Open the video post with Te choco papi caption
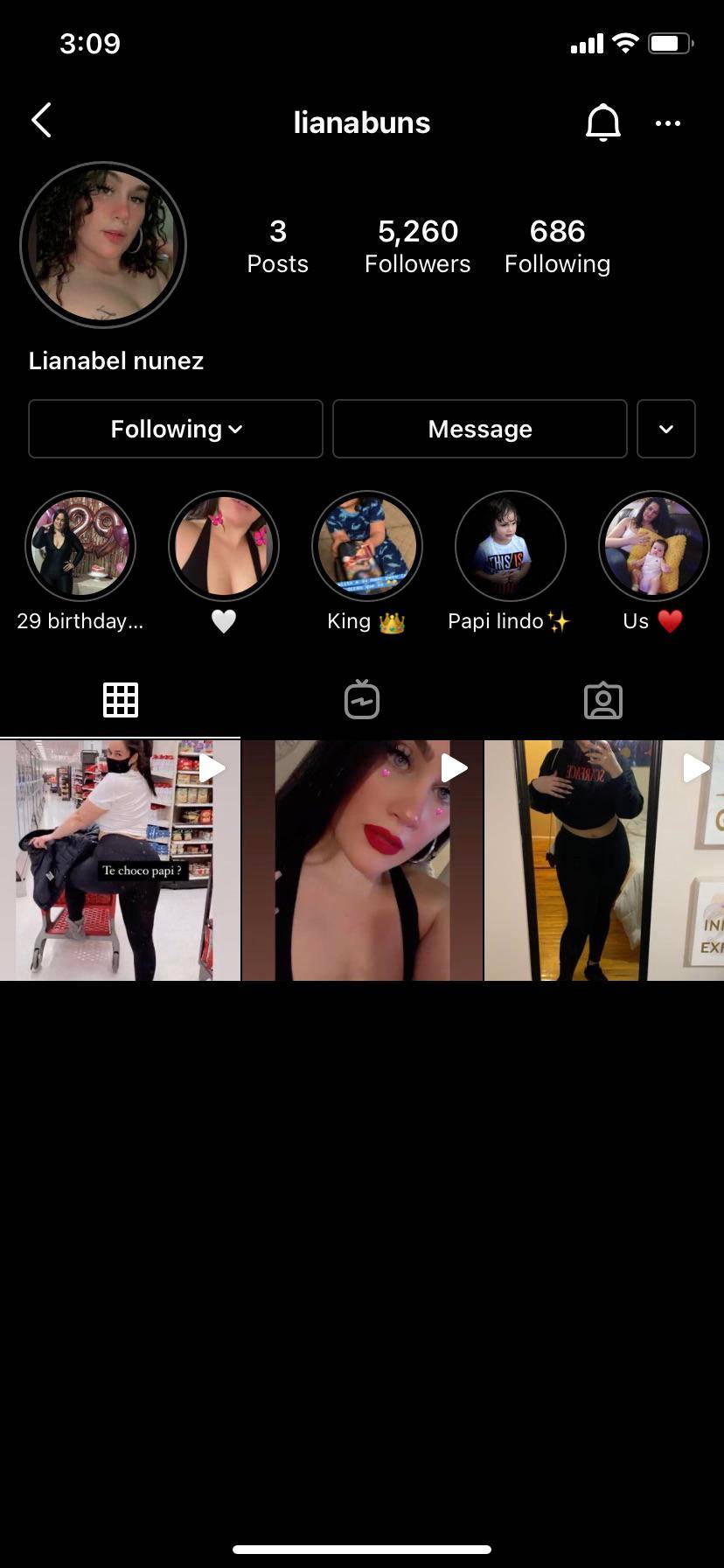The width and height of the screenshot is (724, 1568). (x=120, y=860)
